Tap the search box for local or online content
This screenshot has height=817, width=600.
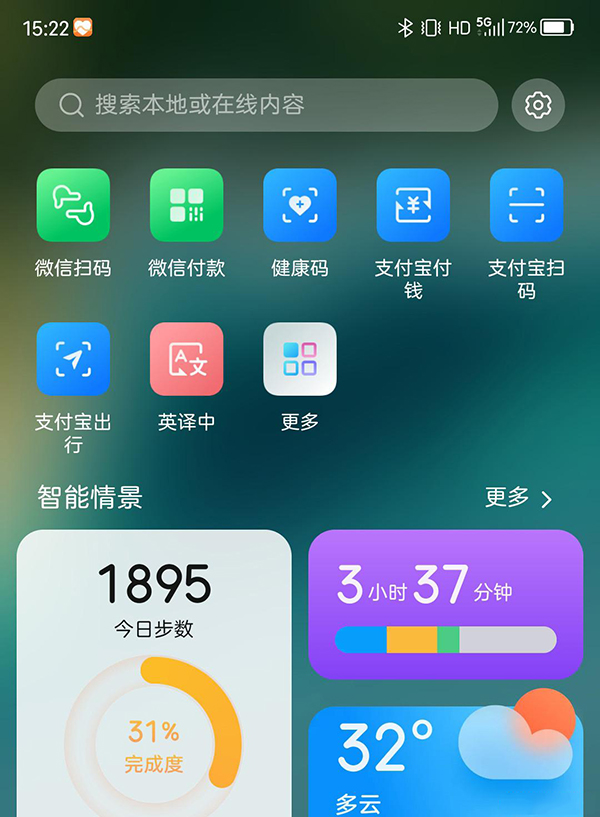[265, 105]
